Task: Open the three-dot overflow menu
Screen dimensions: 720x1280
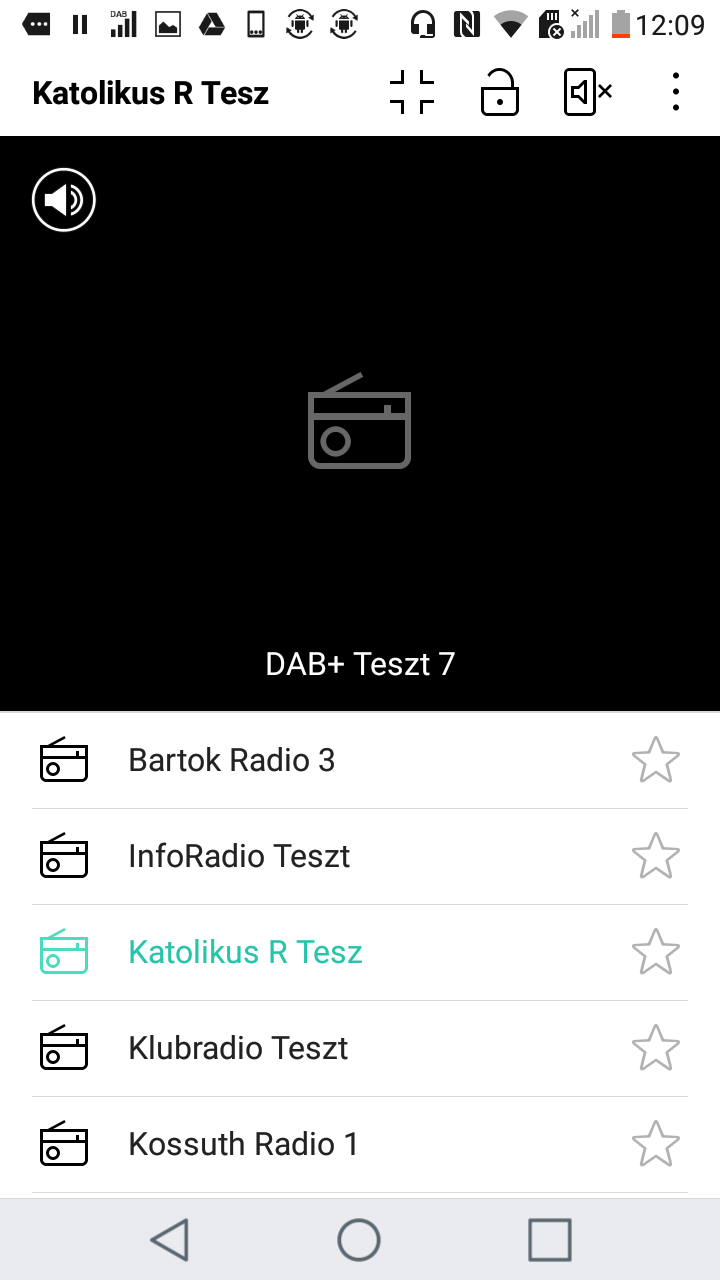Action: tap(676, 92)
